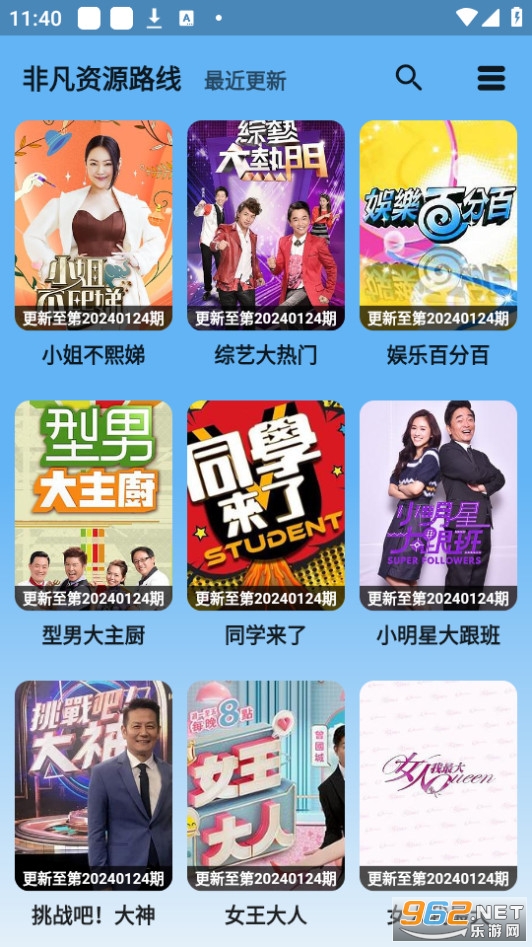Screen dimensions: 532x947
Task: Open the show 小姐不熙娣
Action: (94, 225)
